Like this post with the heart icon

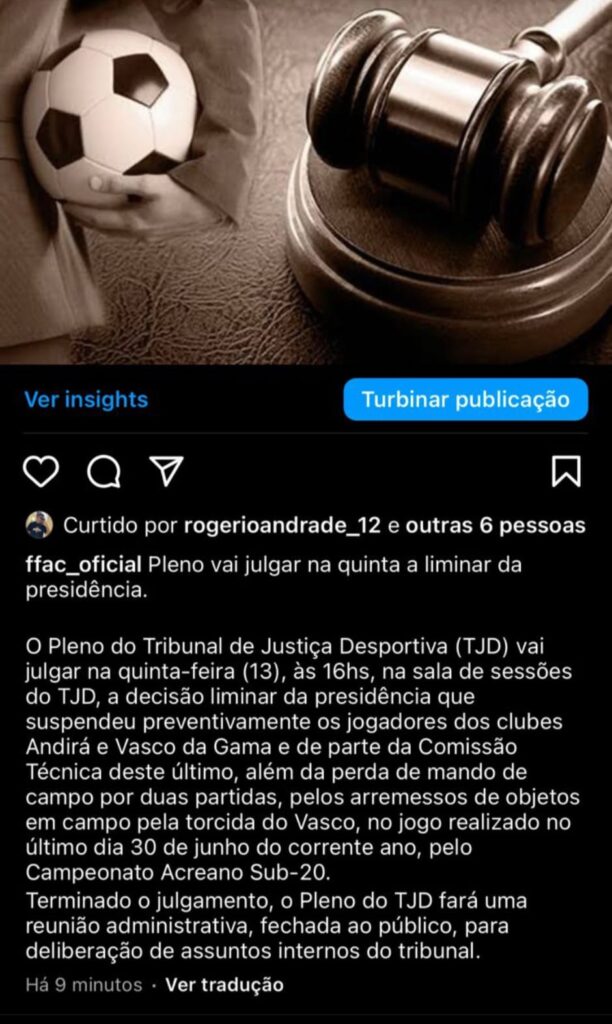click(x=41, y=471)
